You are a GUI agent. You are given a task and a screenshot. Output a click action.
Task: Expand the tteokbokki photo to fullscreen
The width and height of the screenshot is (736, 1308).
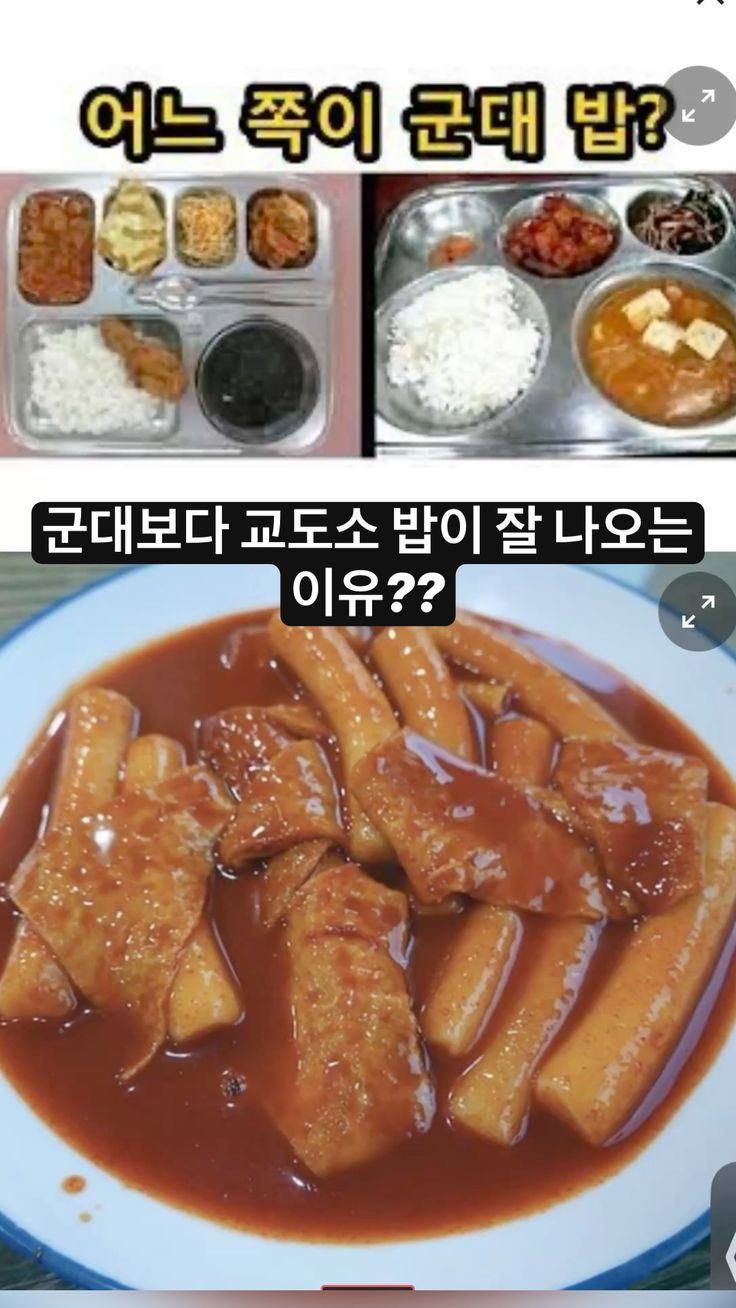click(x=698, y=611)
